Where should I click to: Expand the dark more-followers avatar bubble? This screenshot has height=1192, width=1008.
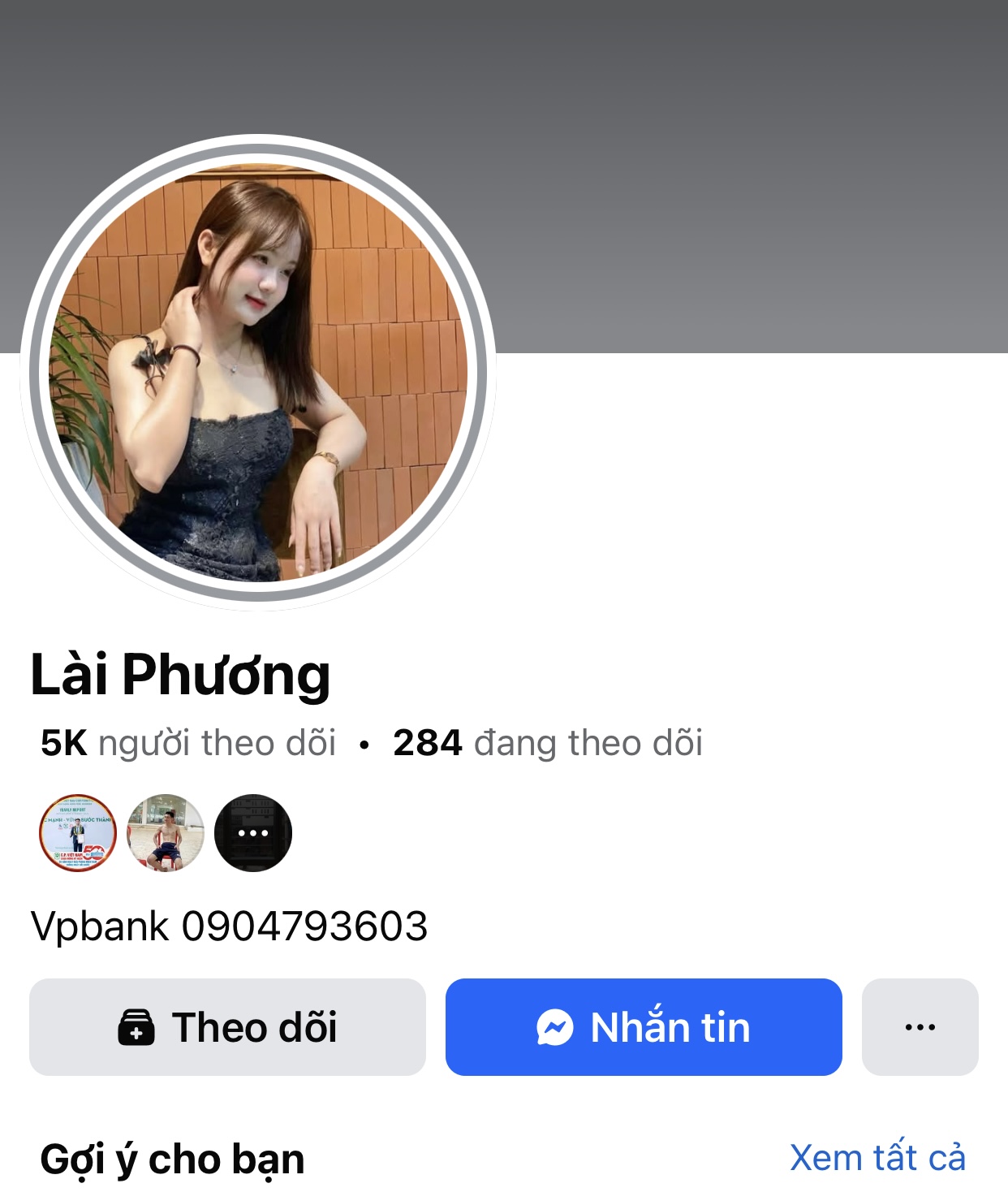(253, 833)
